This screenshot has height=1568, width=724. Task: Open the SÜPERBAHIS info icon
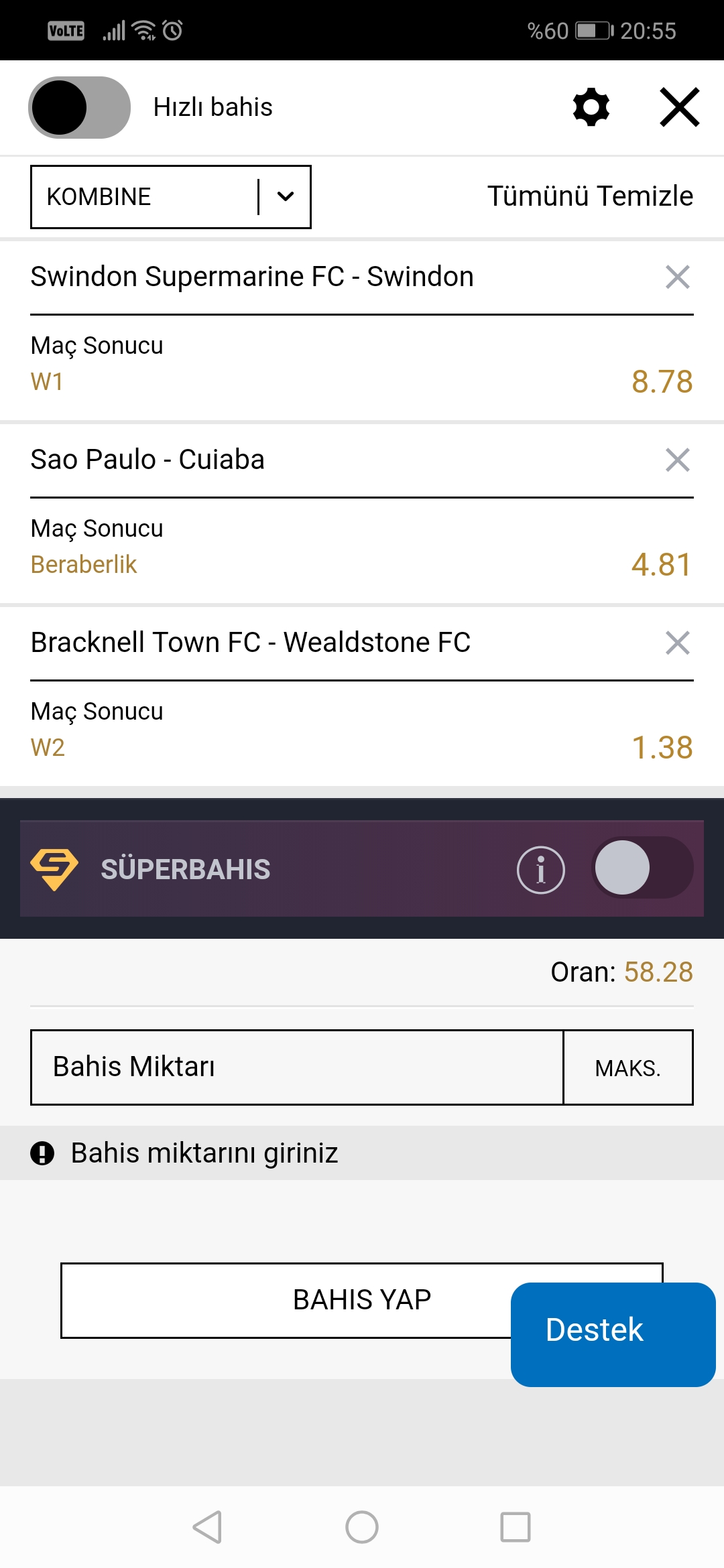[x=541, y=870]
